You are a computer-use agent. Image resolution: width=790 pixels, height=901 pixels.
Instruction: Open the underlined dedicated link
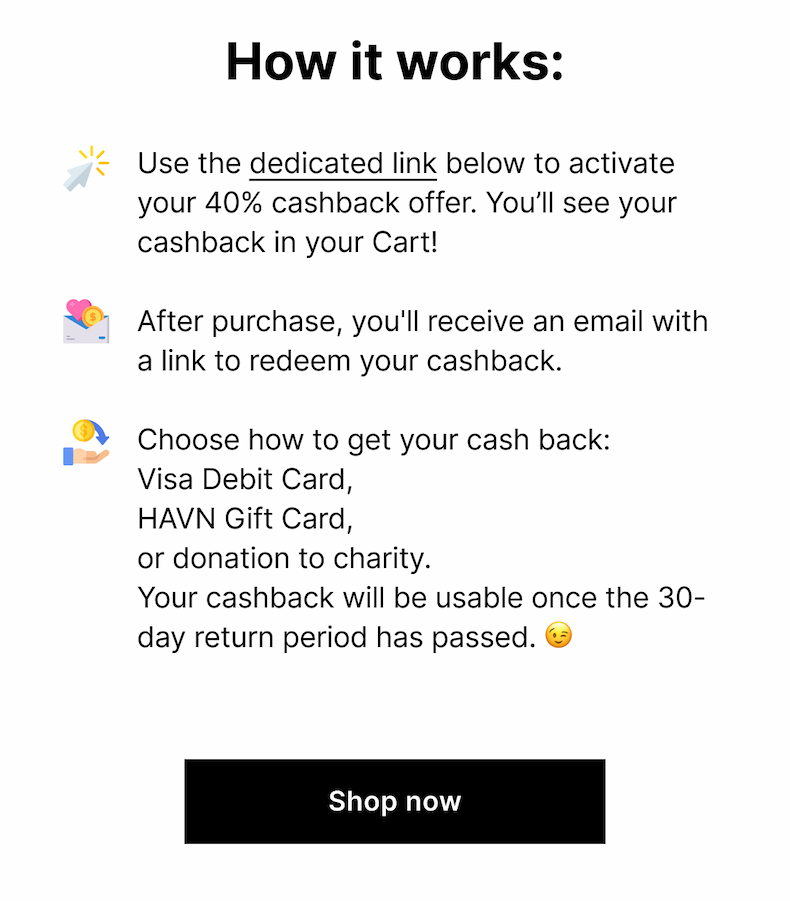point(343,163)
